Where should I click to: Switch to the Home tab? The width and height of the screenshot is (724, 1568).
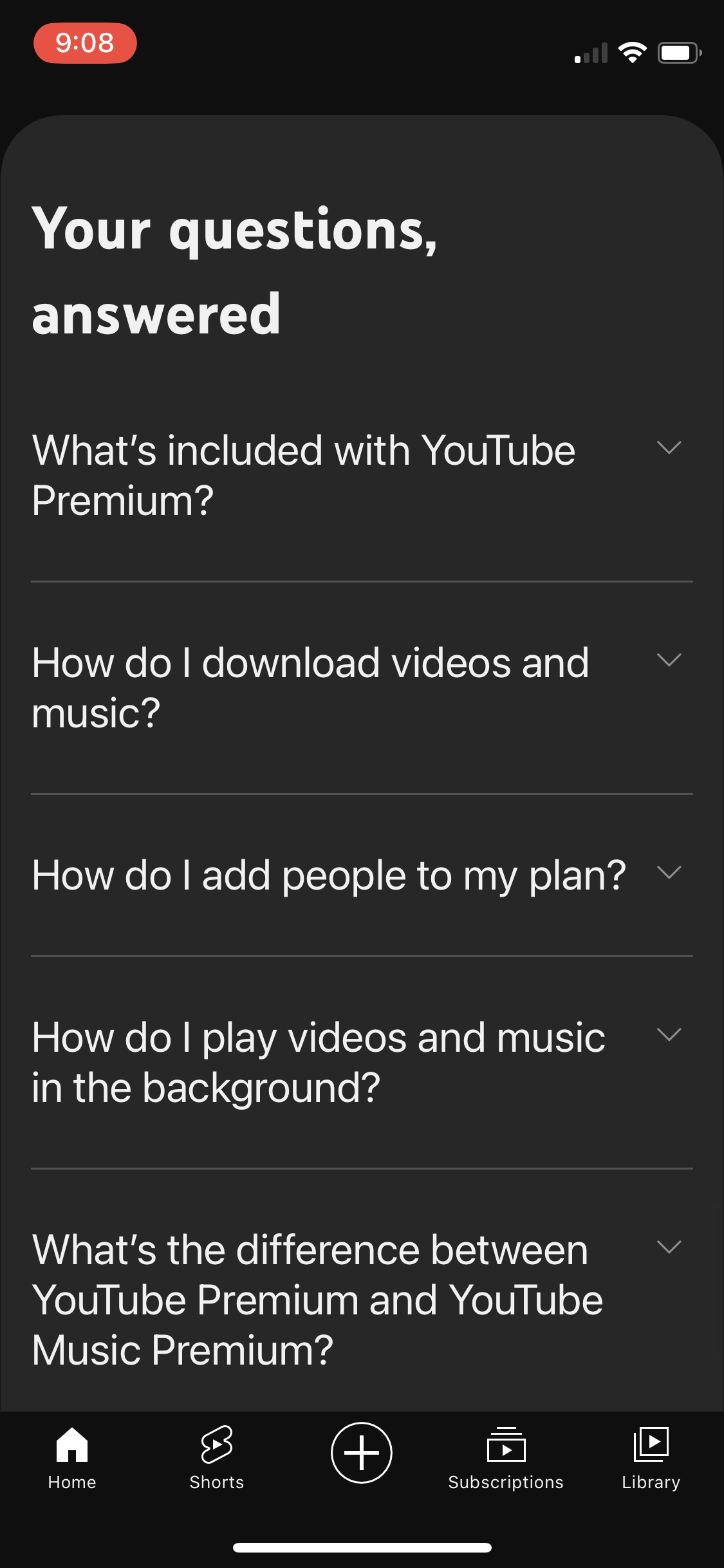pyautogui.click(x=72, y=1461)
